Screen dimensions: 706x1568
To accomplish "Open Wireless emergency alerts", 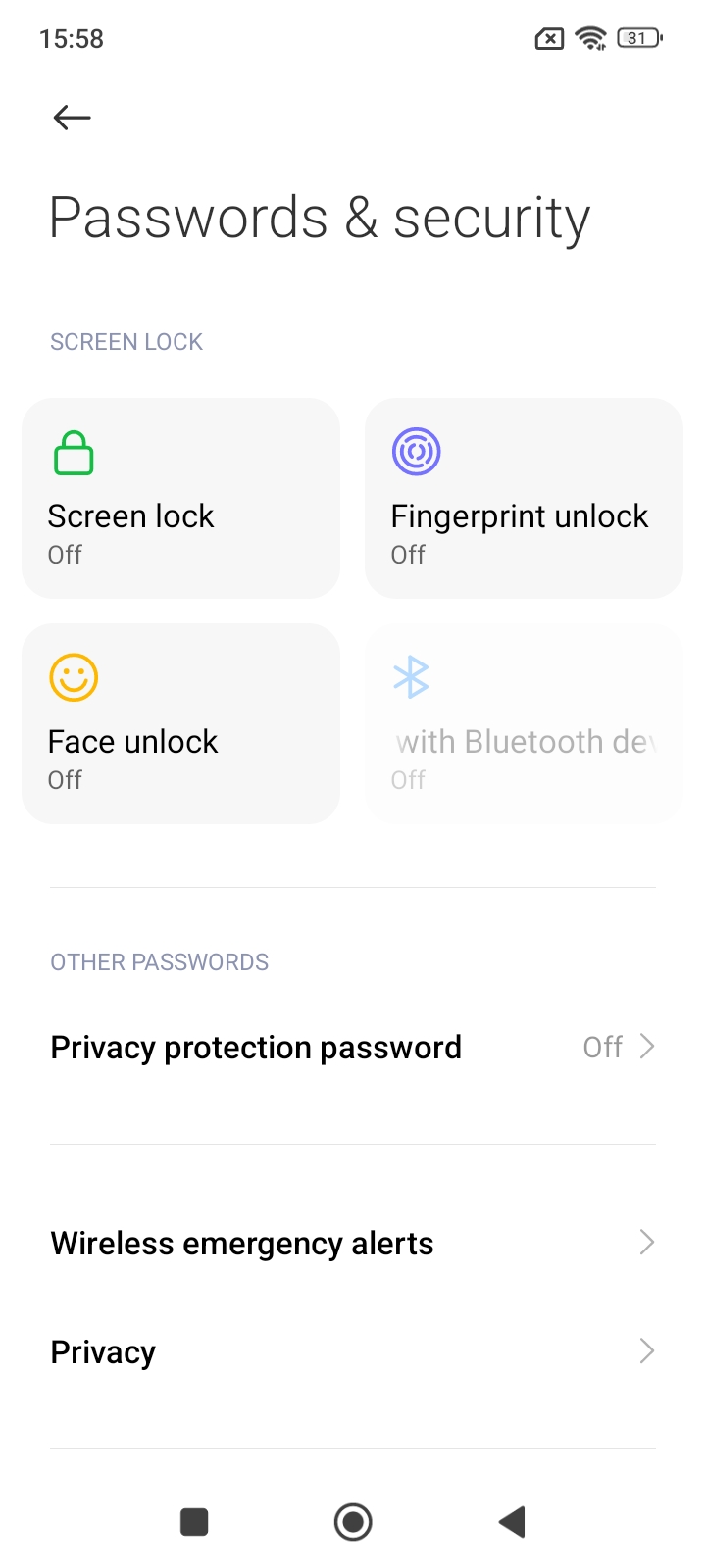I will coord(353,1243).
